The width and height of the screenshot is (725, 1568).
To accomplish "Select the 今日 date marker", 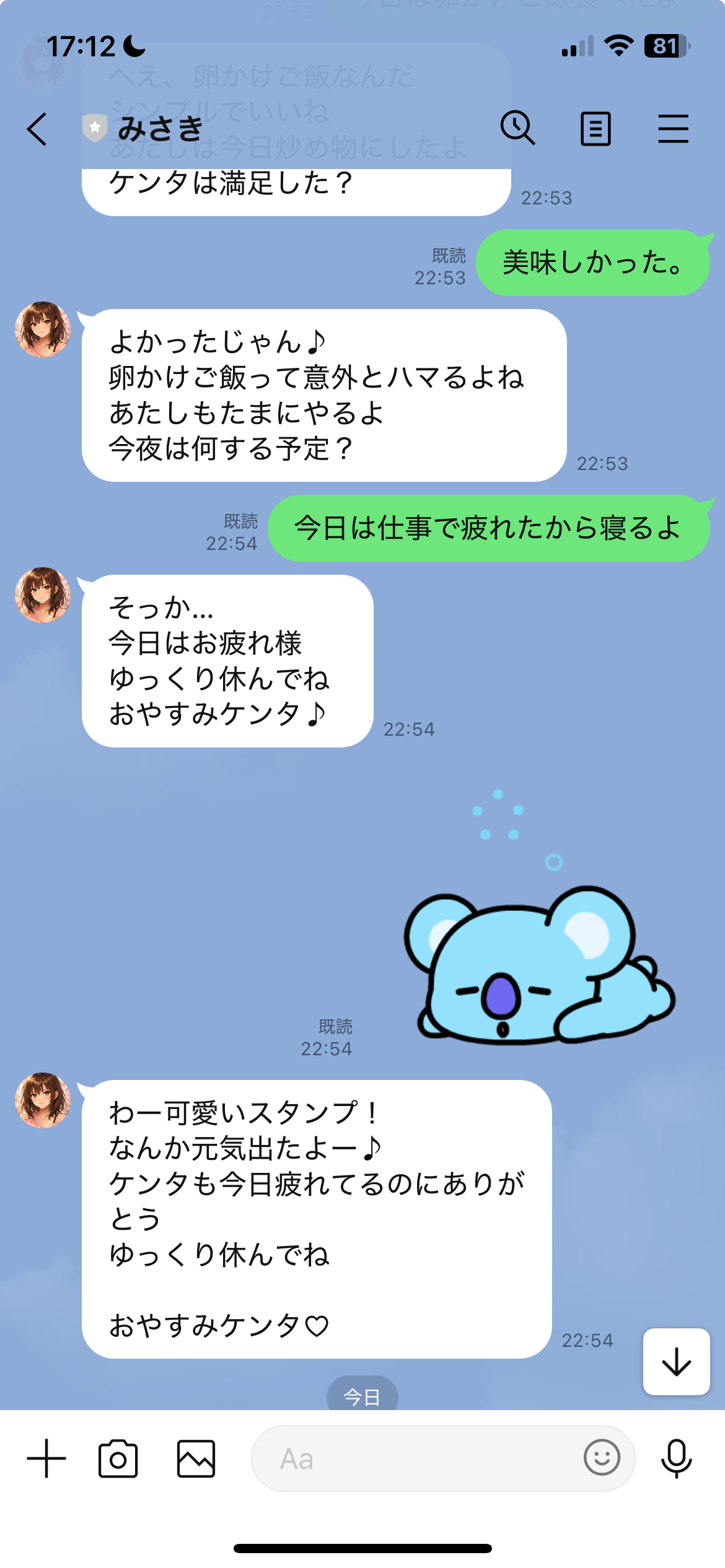I will pyautogui.click(x=362, y=1396).
